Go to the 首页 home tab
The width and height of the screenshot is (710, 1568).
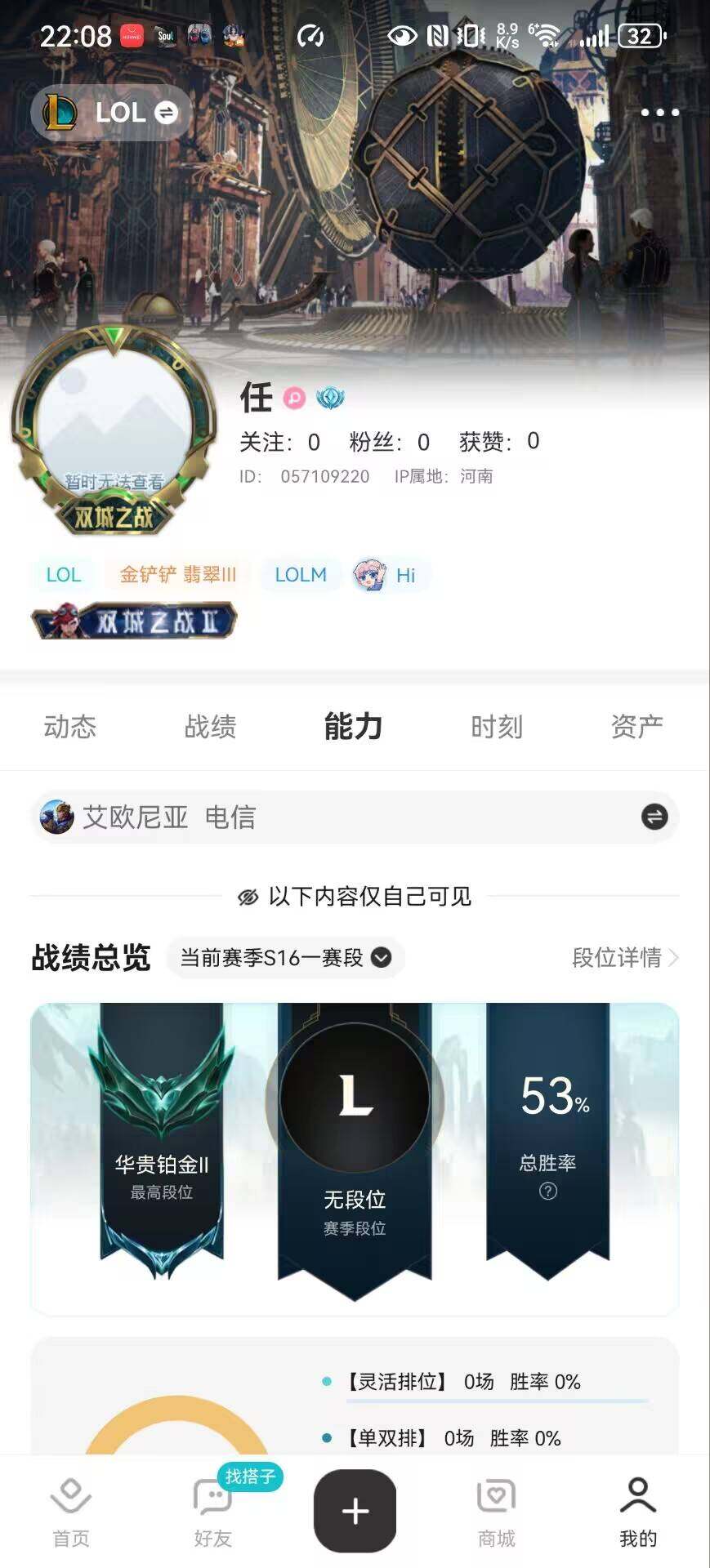pos(71,1512)
